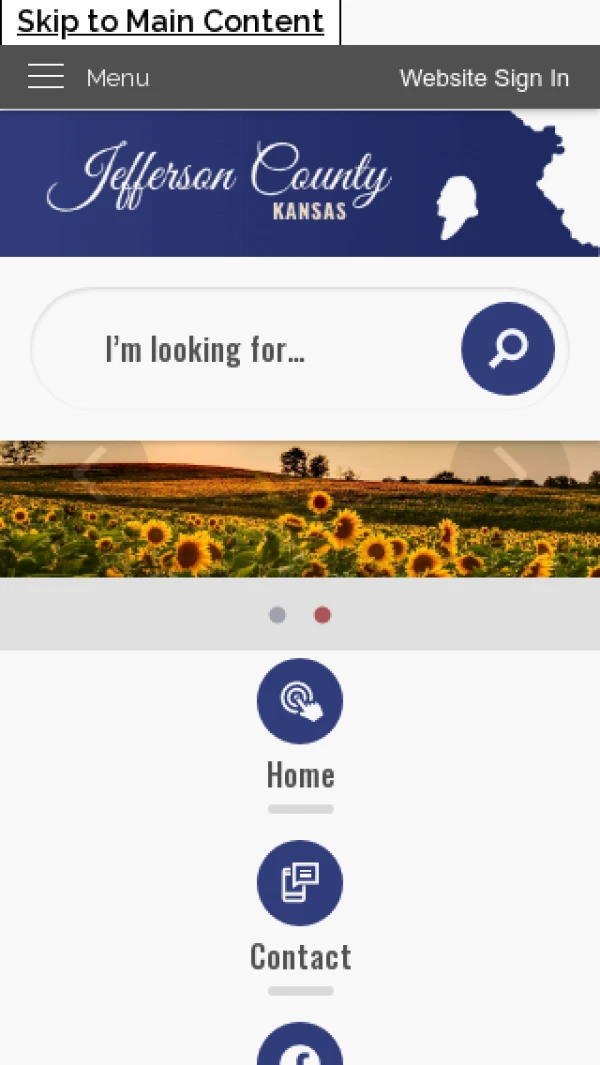Advance to the next slideshow image
The height and width of the screenshot is (1065, 600).
(x=509, y=468)
